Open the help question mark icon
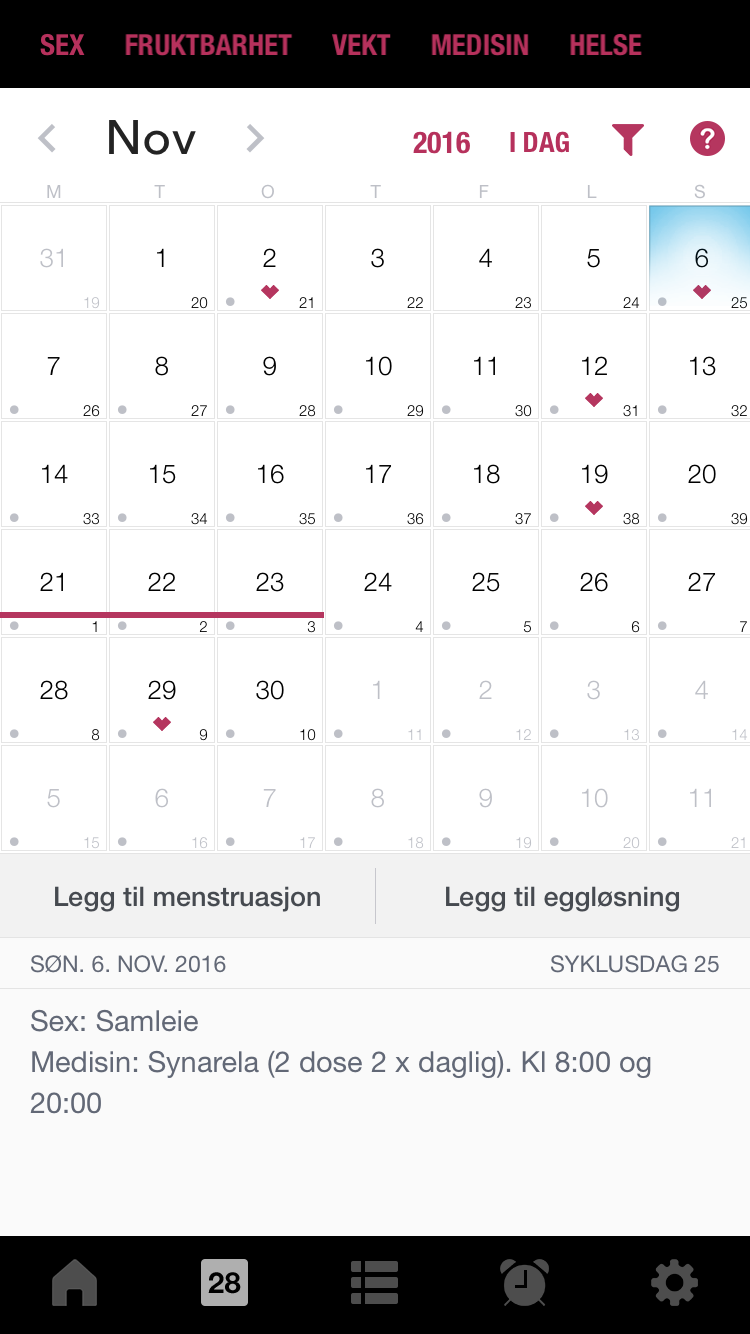 [707, 139]
